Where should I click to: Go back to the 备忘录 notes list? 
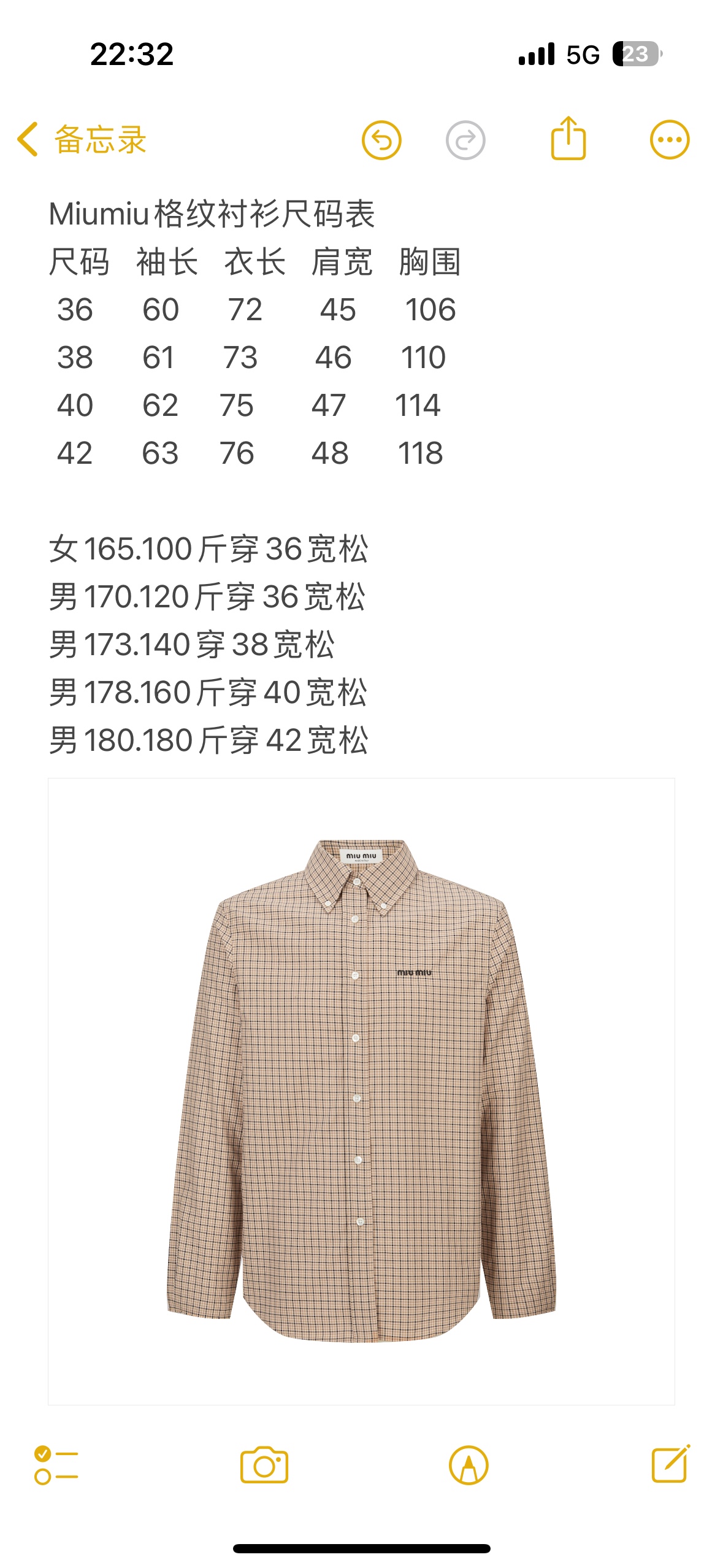click(83, 140)
